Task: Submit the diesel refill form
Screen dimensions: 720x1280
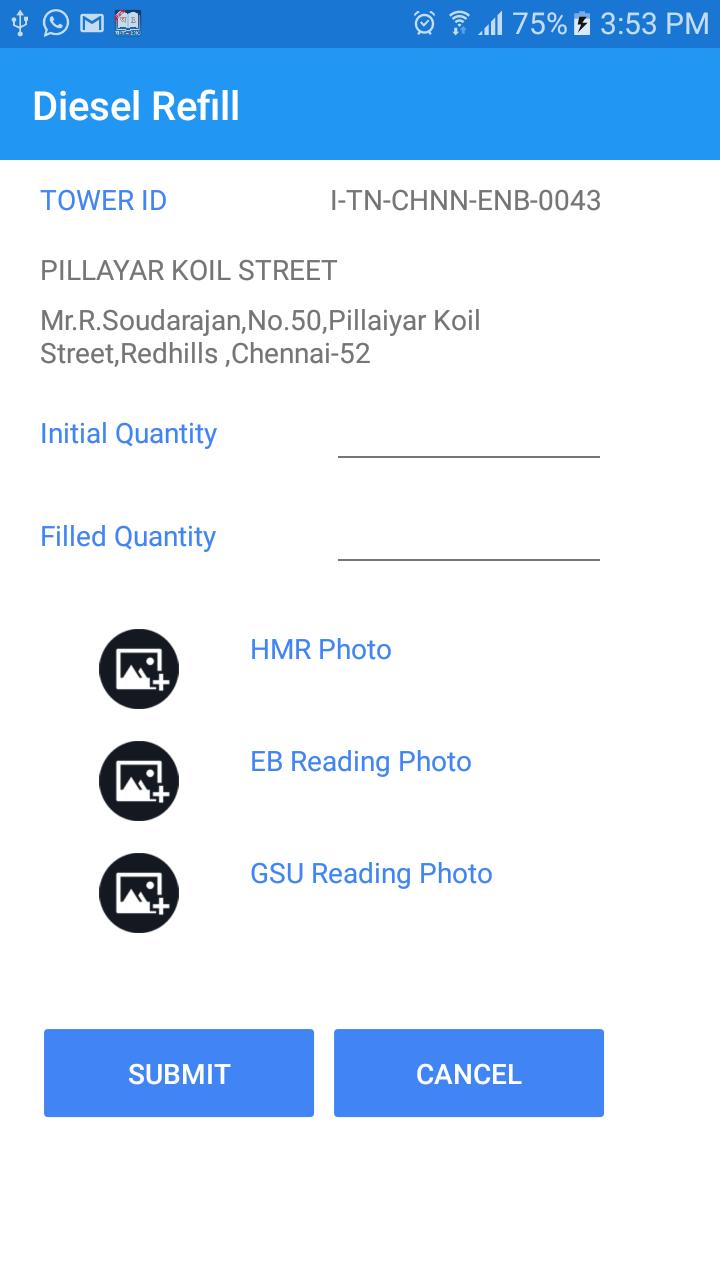Action: [x=179, y=1073]
